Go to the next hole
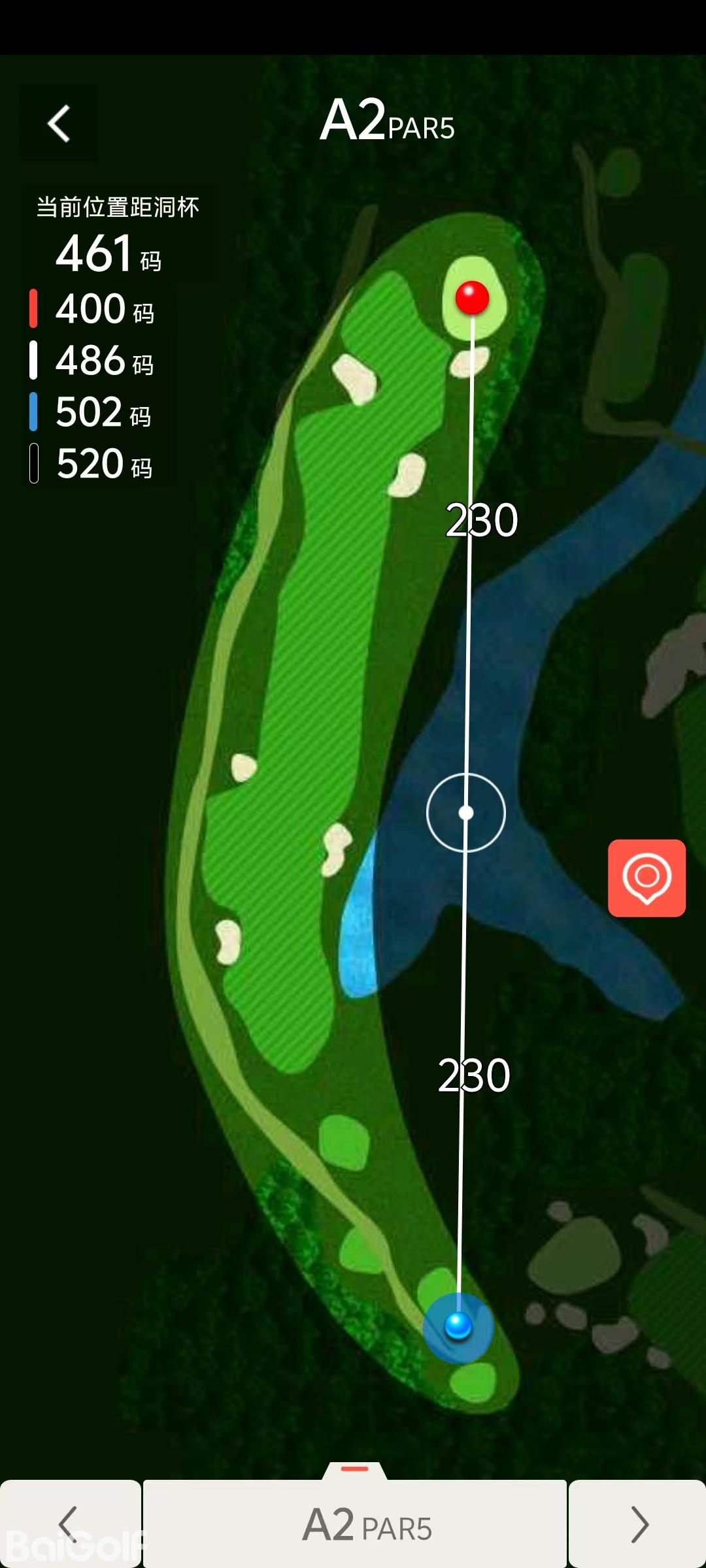 (x=638, y=1524)
